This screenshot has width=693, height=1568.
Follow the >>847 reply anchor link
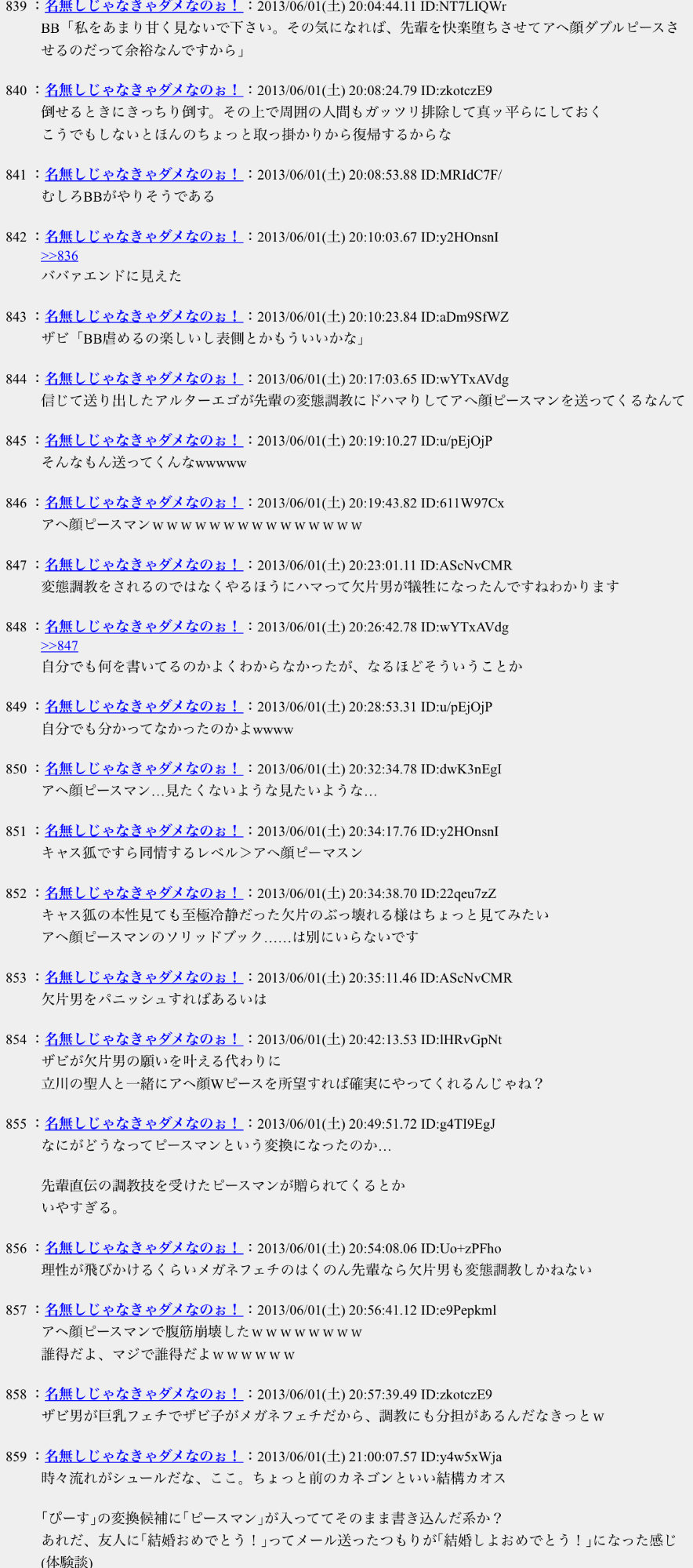60,646
